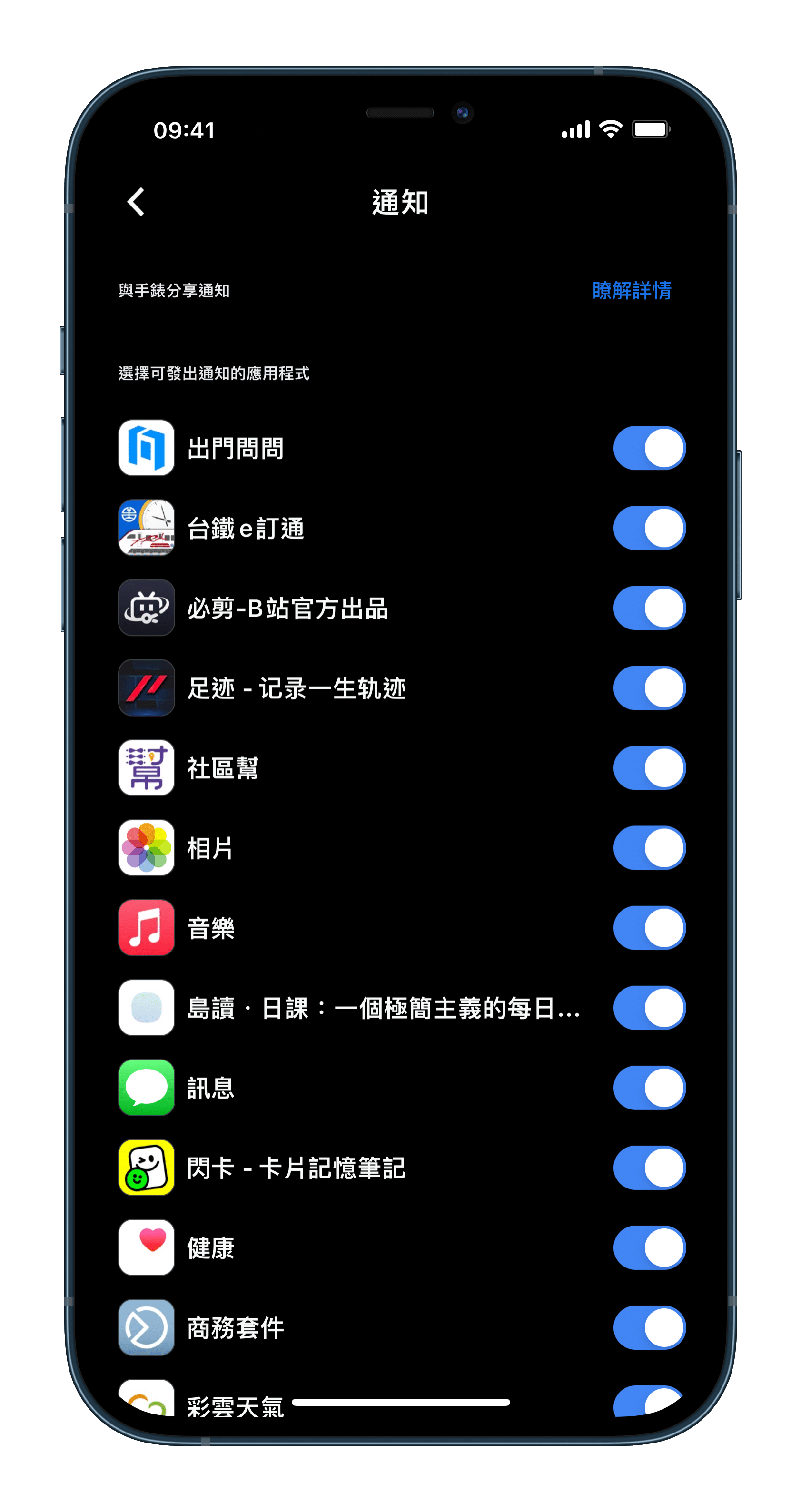The width and height of the screenshot is (801, 1512).
Task: Switch off 足迹 - 记录一生轨迹 notifications
Action: 649,688
